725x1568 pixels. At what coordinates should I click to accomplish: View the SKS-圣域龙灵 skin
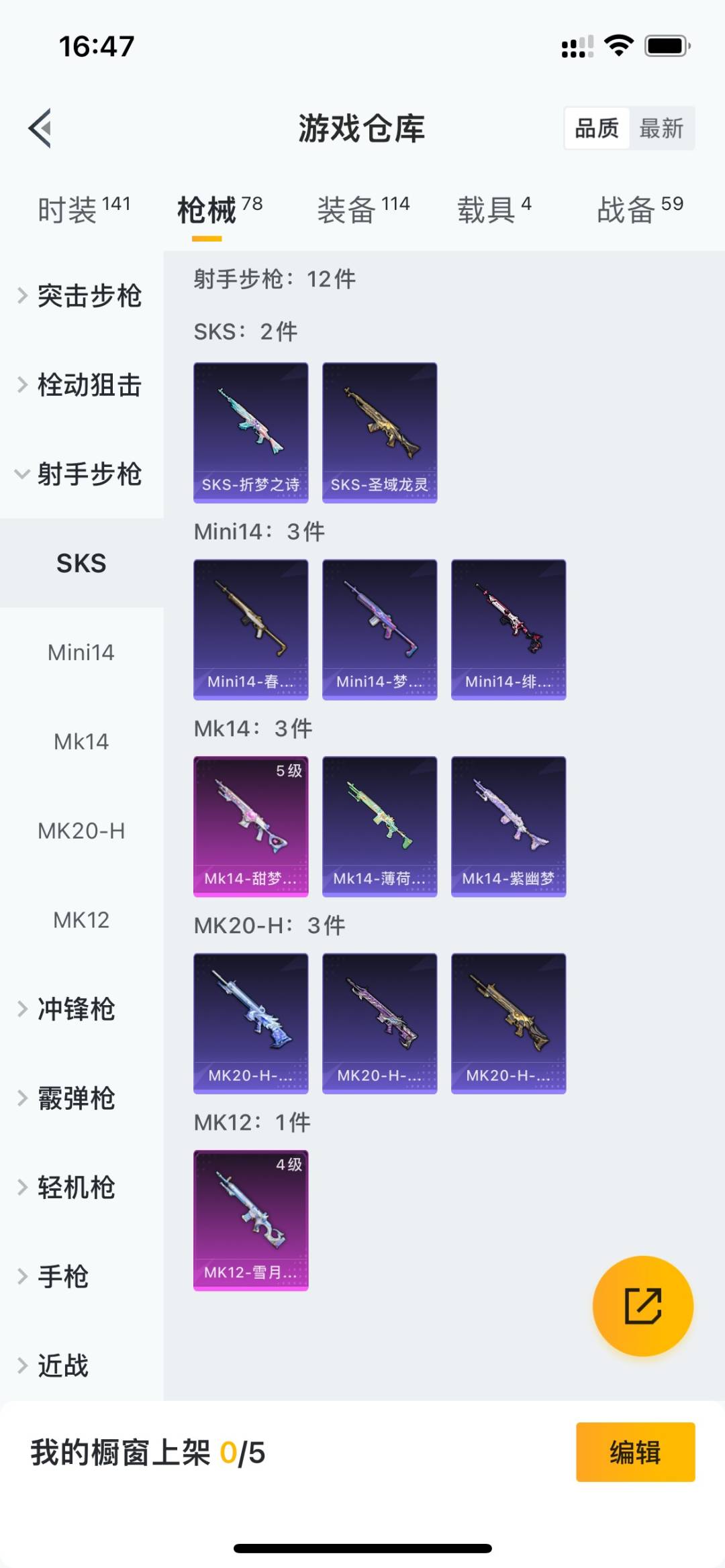380,433
